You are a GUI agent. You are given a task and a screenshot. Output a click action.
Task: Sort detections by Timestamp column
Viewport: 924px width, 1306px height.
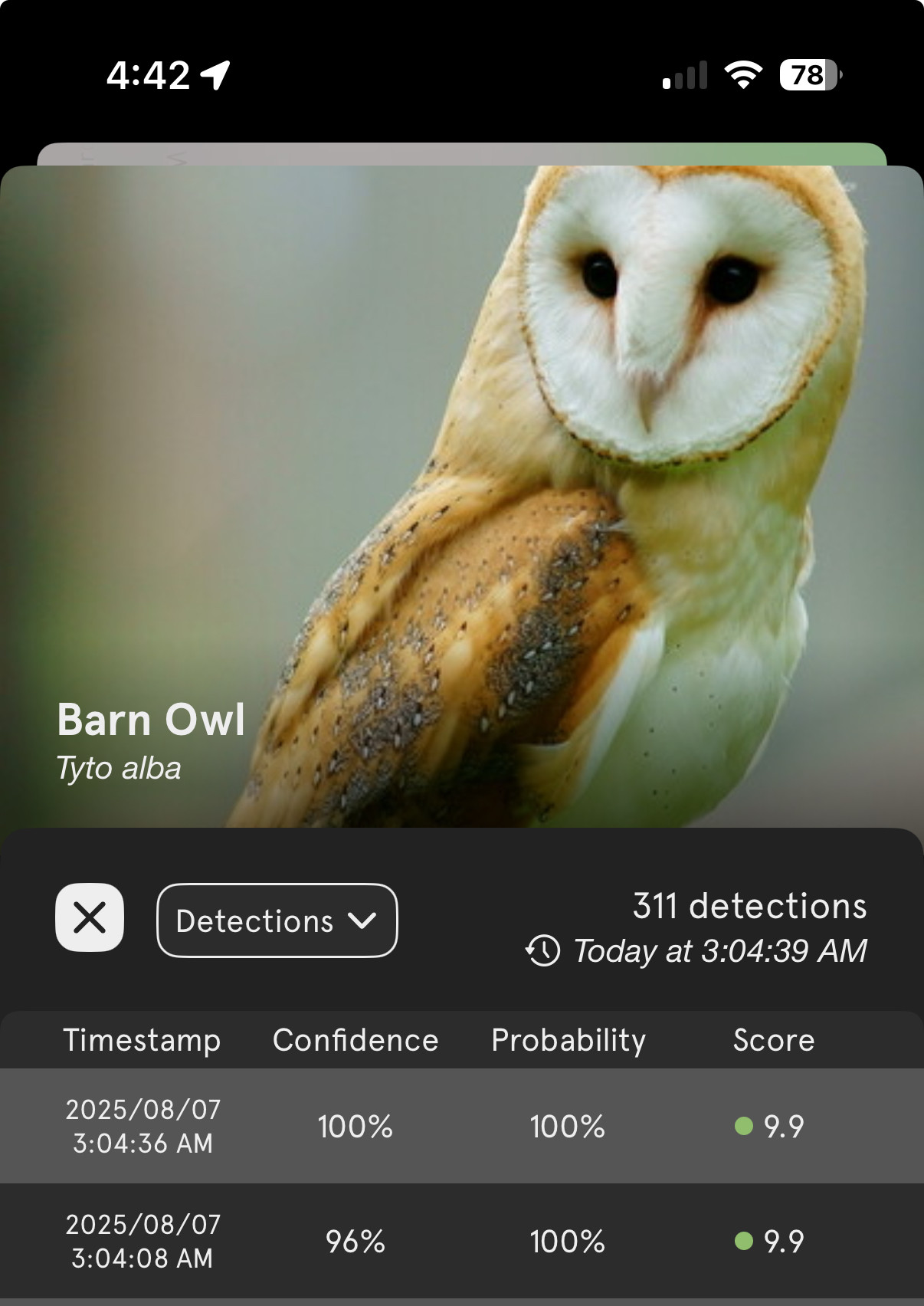[x=142, y=1040]
